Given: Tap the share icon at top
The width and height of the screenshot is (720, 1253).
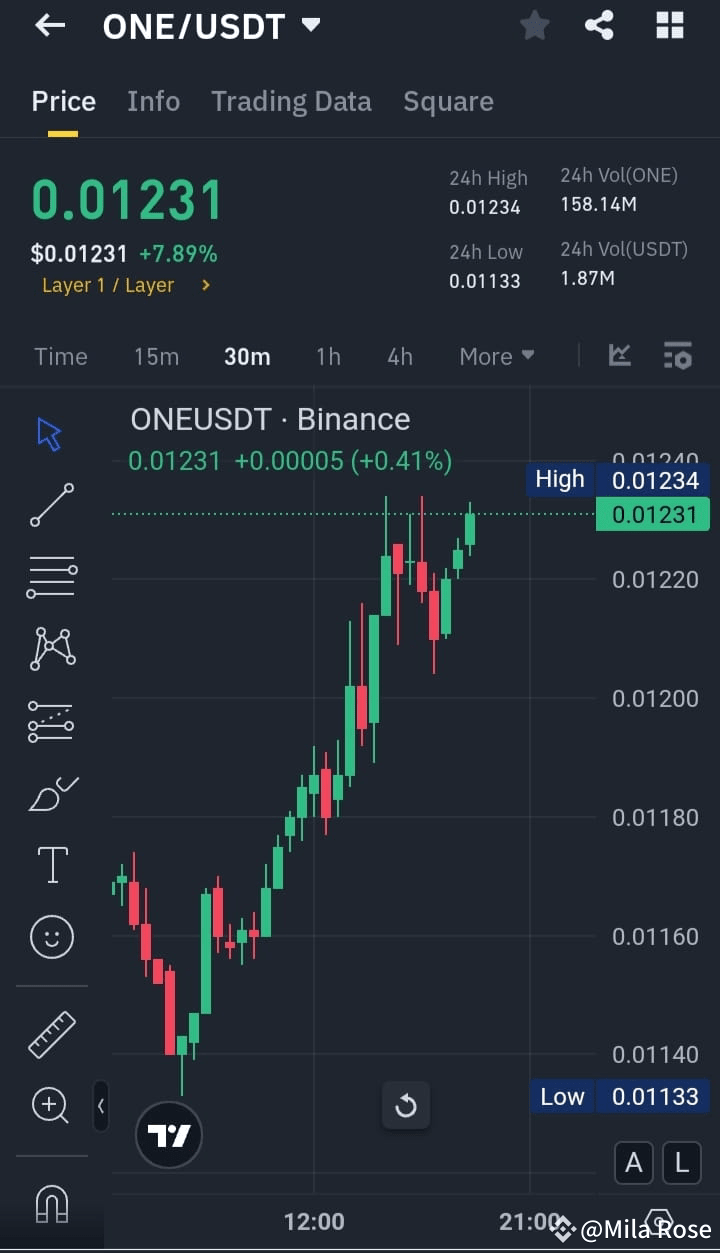Looking at the screenshot, I should [599, 25].
